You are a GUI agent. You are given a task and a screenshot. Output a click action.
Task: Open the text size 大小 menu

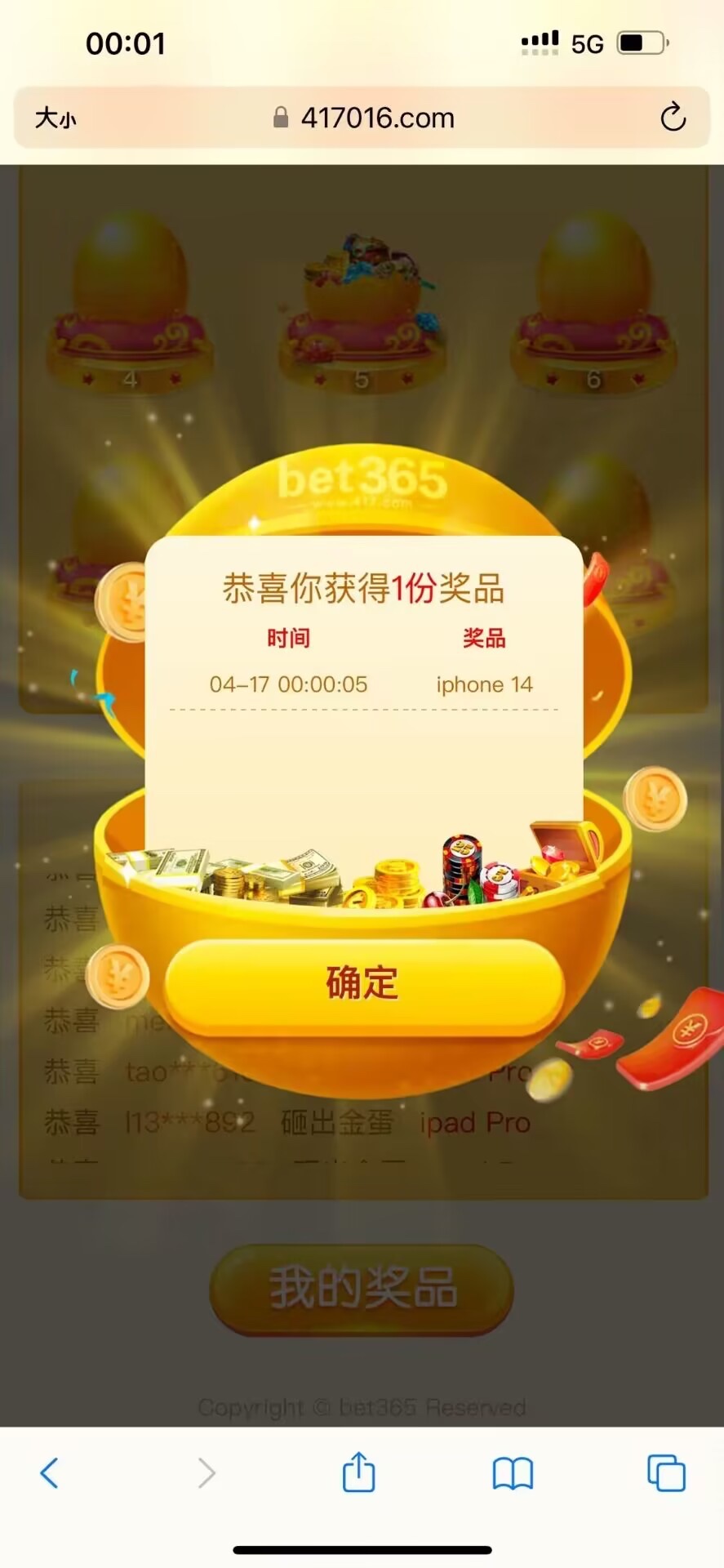[55, 118]
